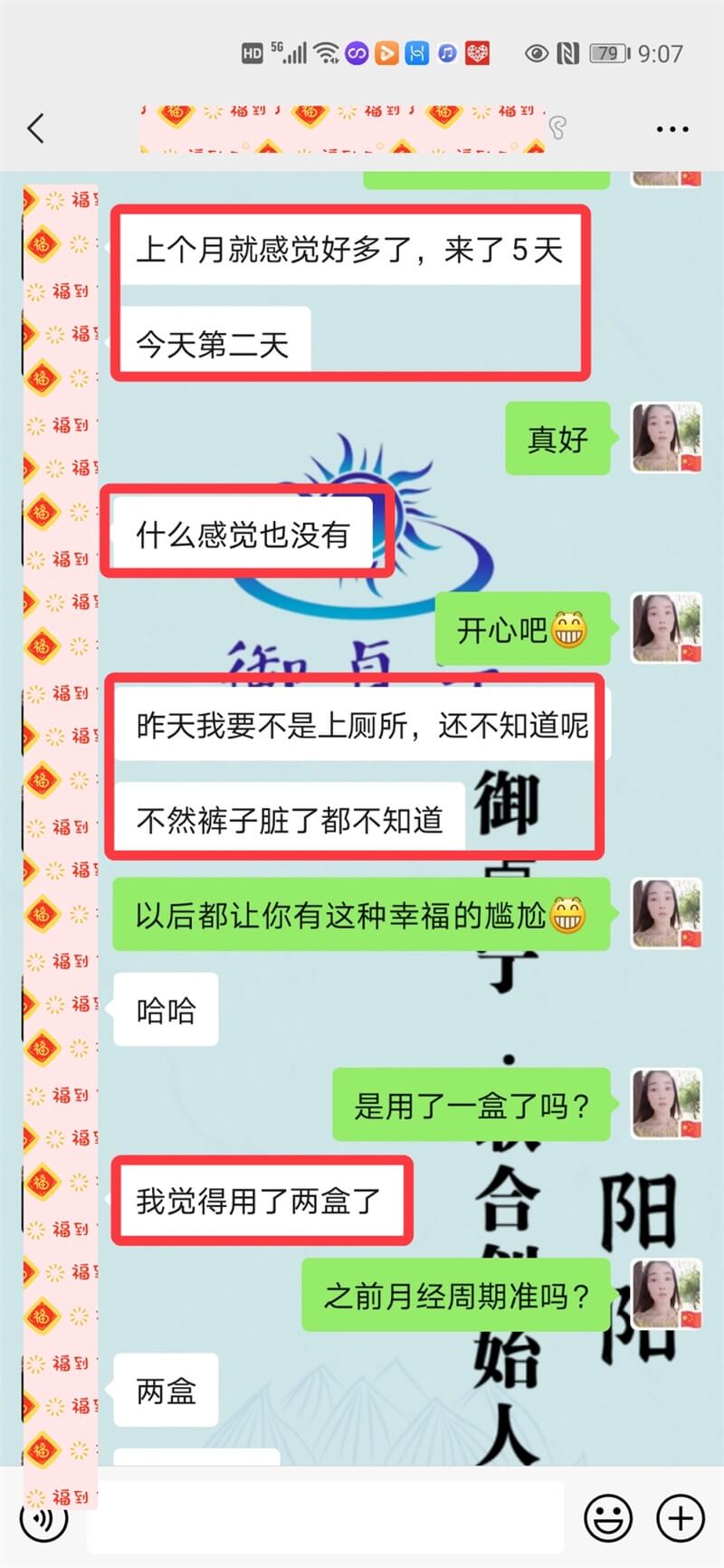Viewport: 724px width, 1568px height.
Task: Open the emoji sticker panel
Action: pos(608,1517)
